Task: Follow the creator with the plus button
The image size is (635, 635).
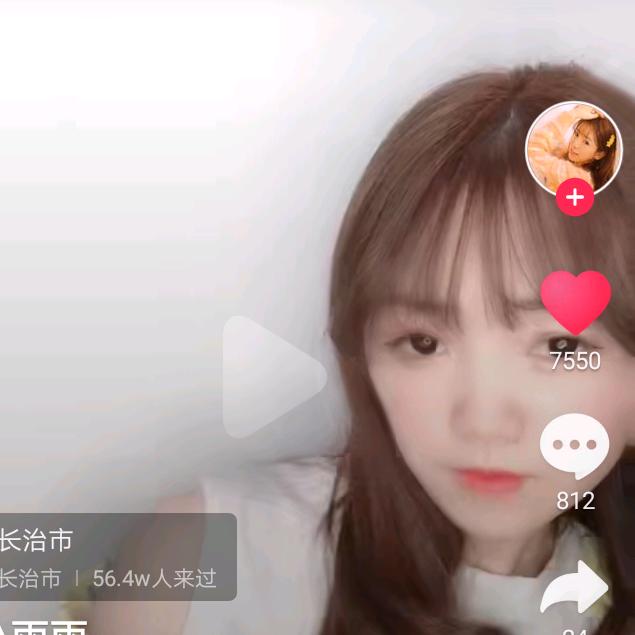Action: (575, 198)
